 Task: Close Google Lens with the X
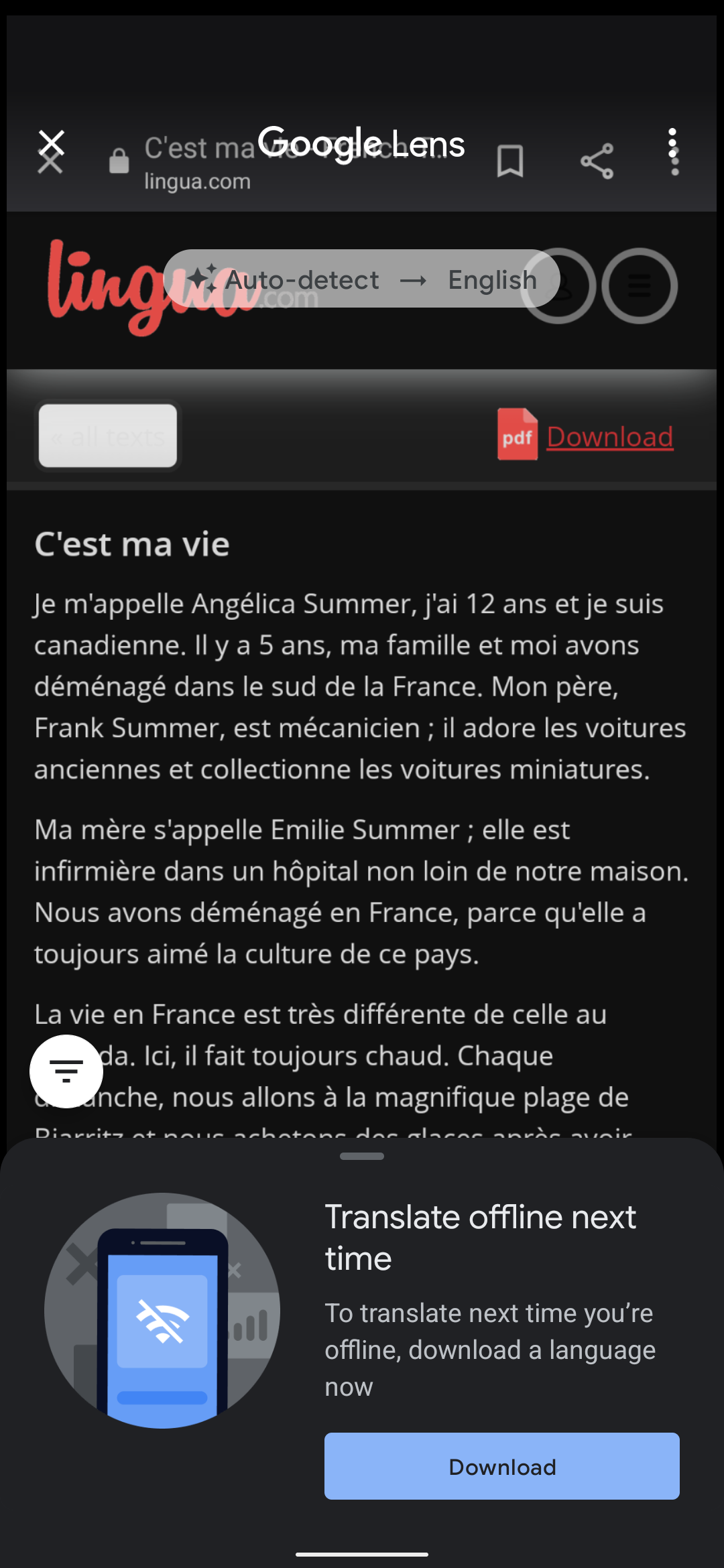click(x=52, y=143)
